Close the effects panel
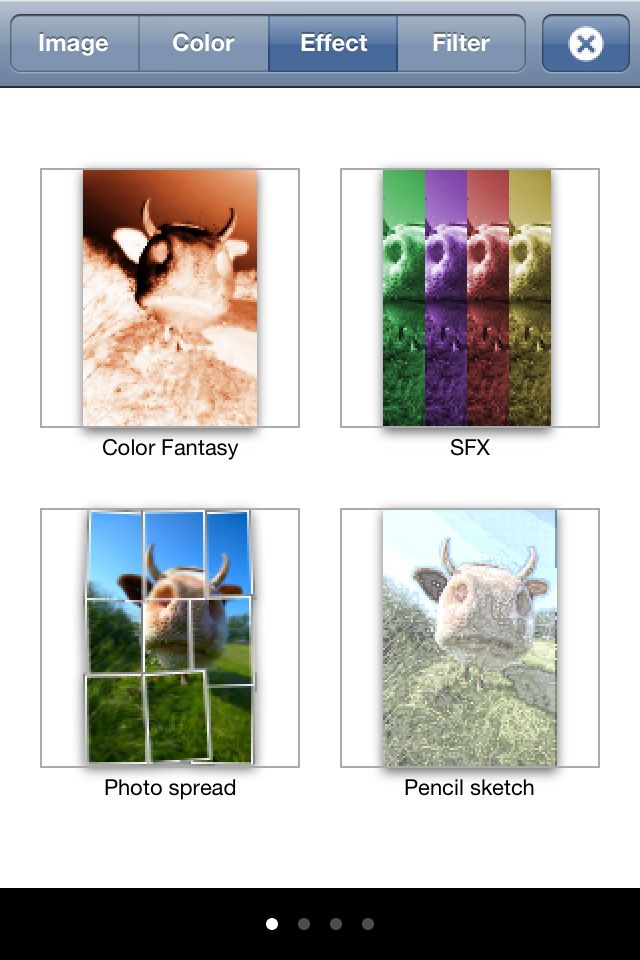This screenshot has width=640, height=960. 586,43
